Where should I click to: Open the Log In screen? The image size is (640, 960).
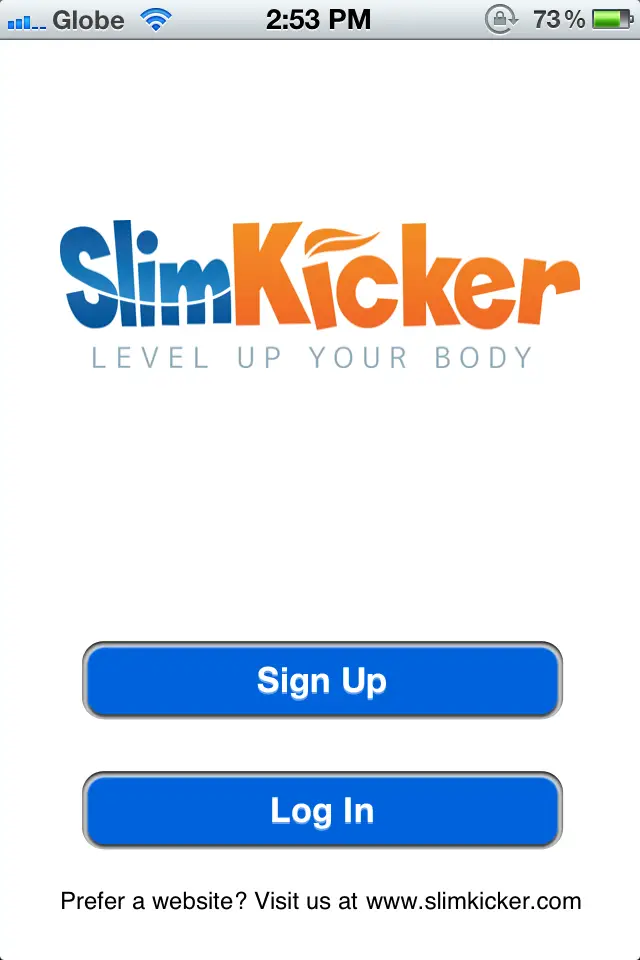[x=321, y=810]
